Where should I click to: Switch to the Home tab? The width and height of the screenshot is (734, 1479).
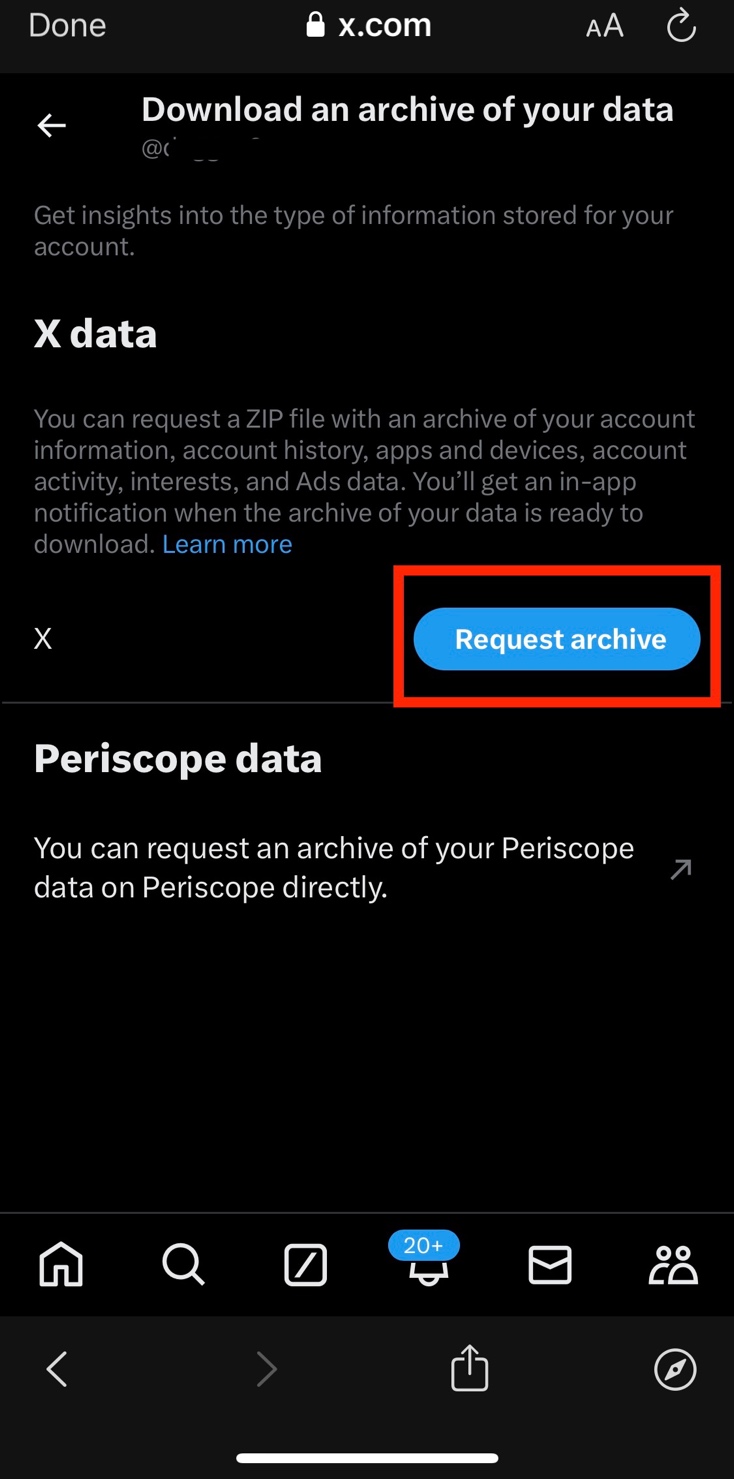(x=61, y=1265)
